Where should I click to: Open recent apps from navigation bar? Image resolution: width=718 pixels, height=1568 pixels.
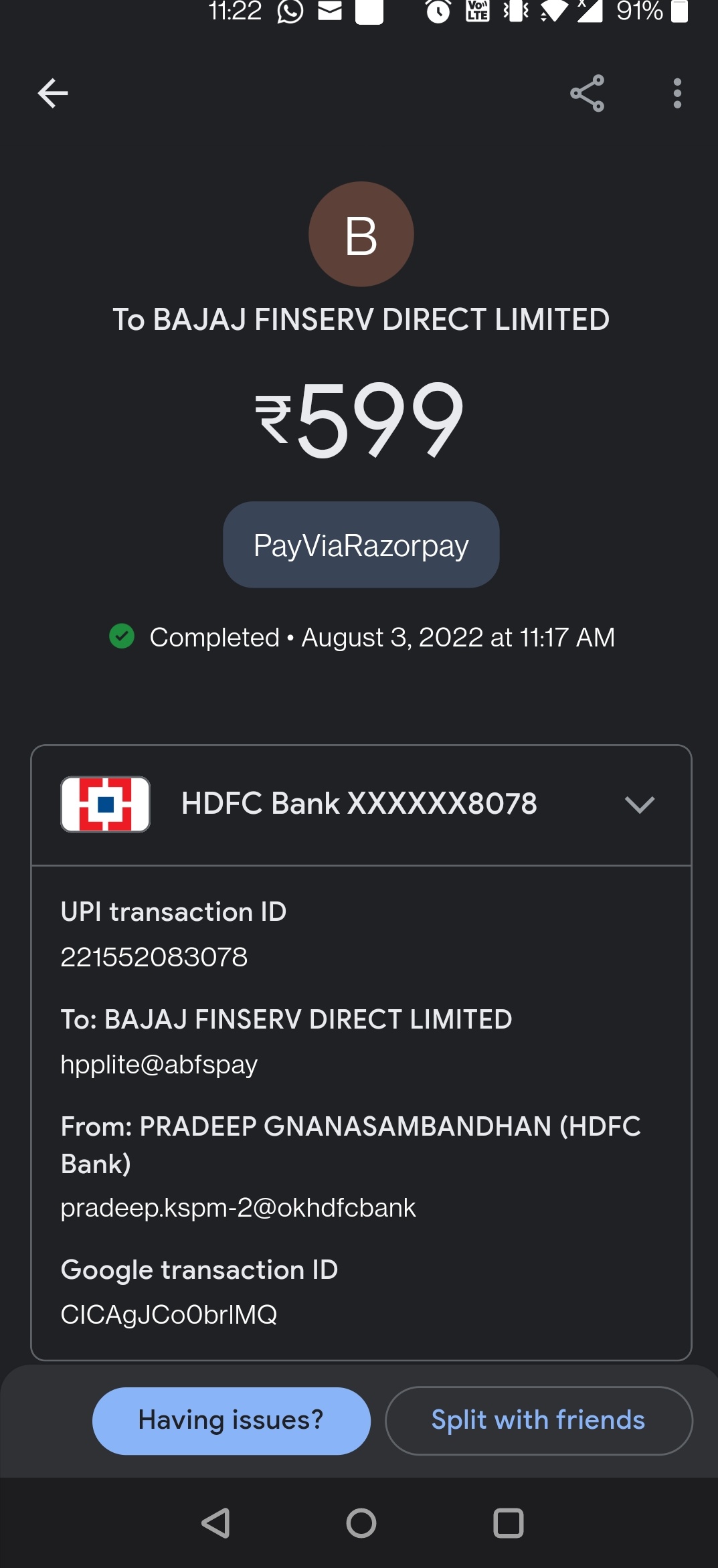pyautogui.click(x=508, y=1523)
